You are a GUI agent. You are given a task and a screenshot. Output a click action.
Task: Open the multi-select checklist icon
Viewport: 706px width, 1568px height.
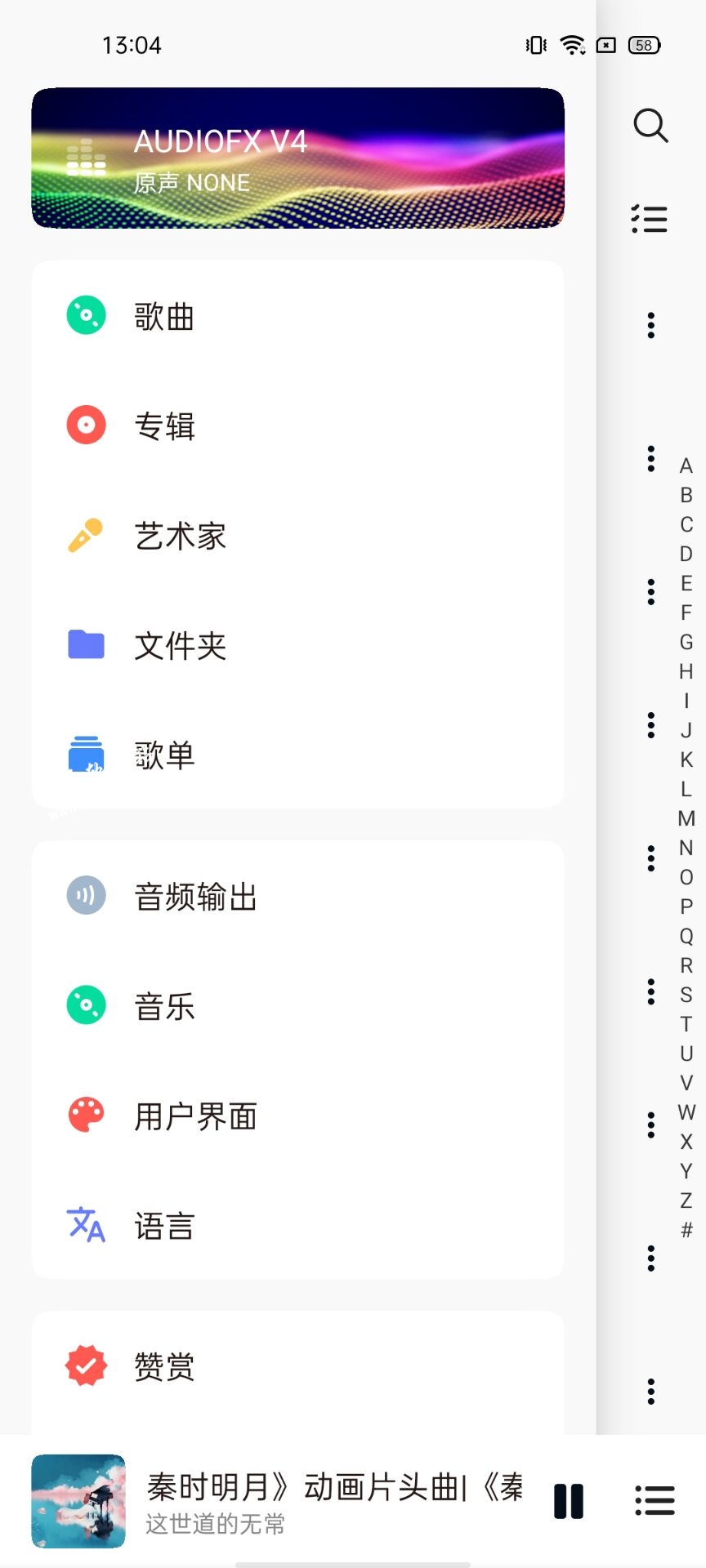click(x=650, y=219)
